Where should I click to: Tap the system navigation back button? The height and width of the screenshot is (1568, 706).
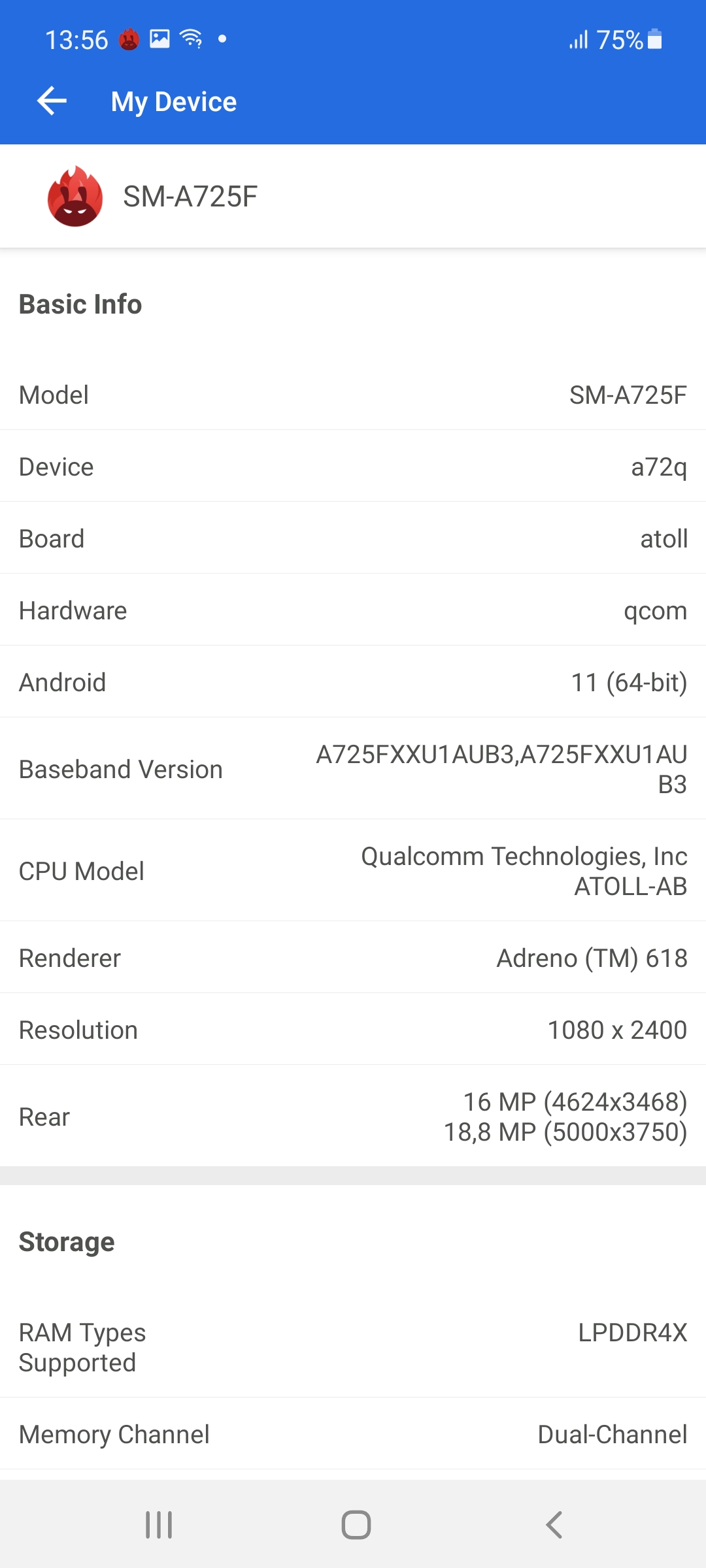coord(554,1525)
